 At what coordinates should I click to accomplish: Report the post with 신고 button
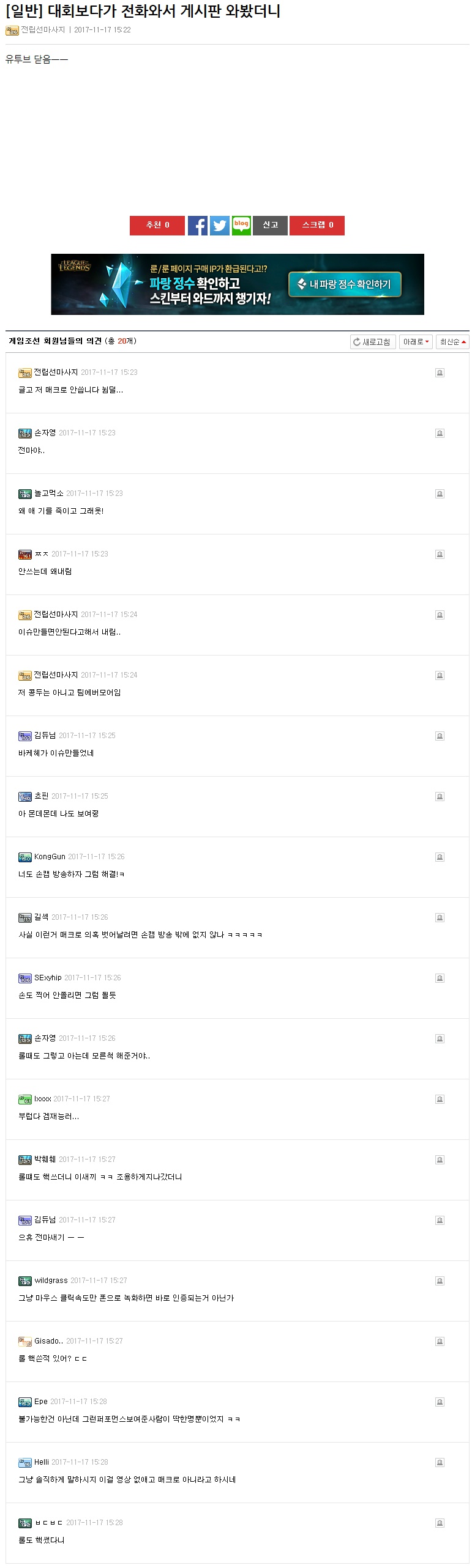coord(270,225)
